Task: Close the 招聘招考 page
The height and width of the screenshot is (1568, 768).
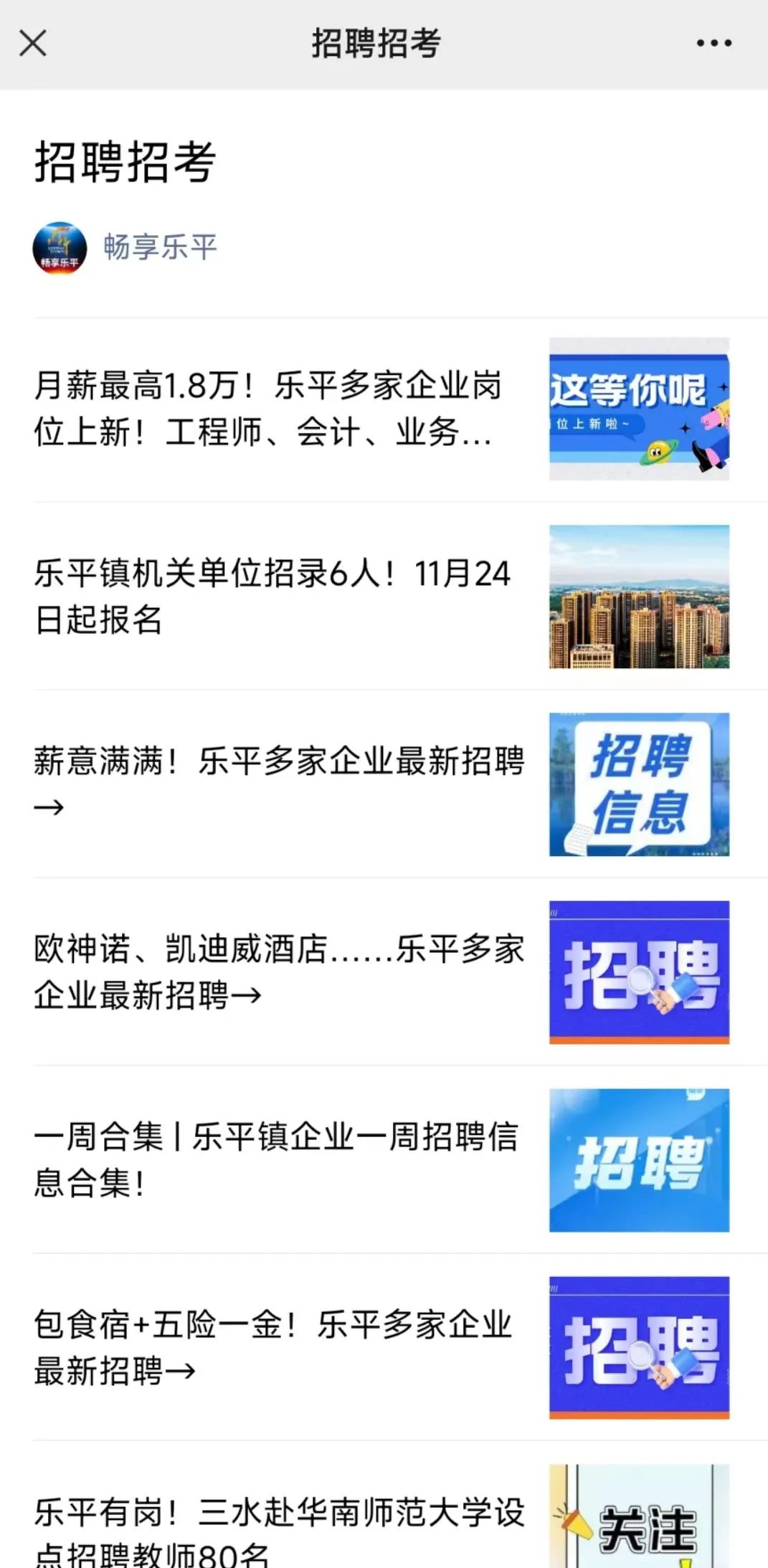Action: tap(33, 43)
